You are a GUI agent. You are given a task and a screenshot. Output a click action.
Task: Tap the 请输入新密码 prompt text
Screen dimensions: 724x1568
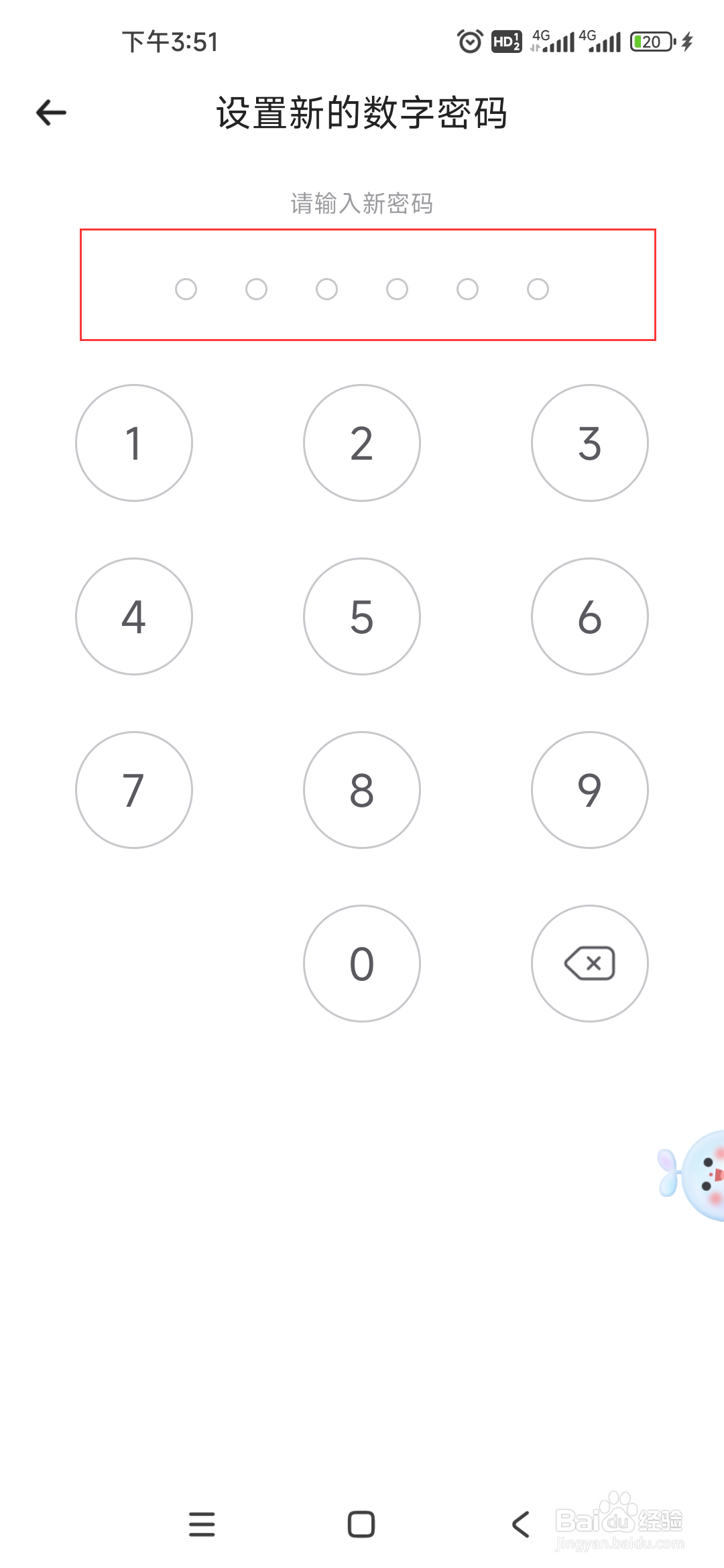[x=361, y=203]
